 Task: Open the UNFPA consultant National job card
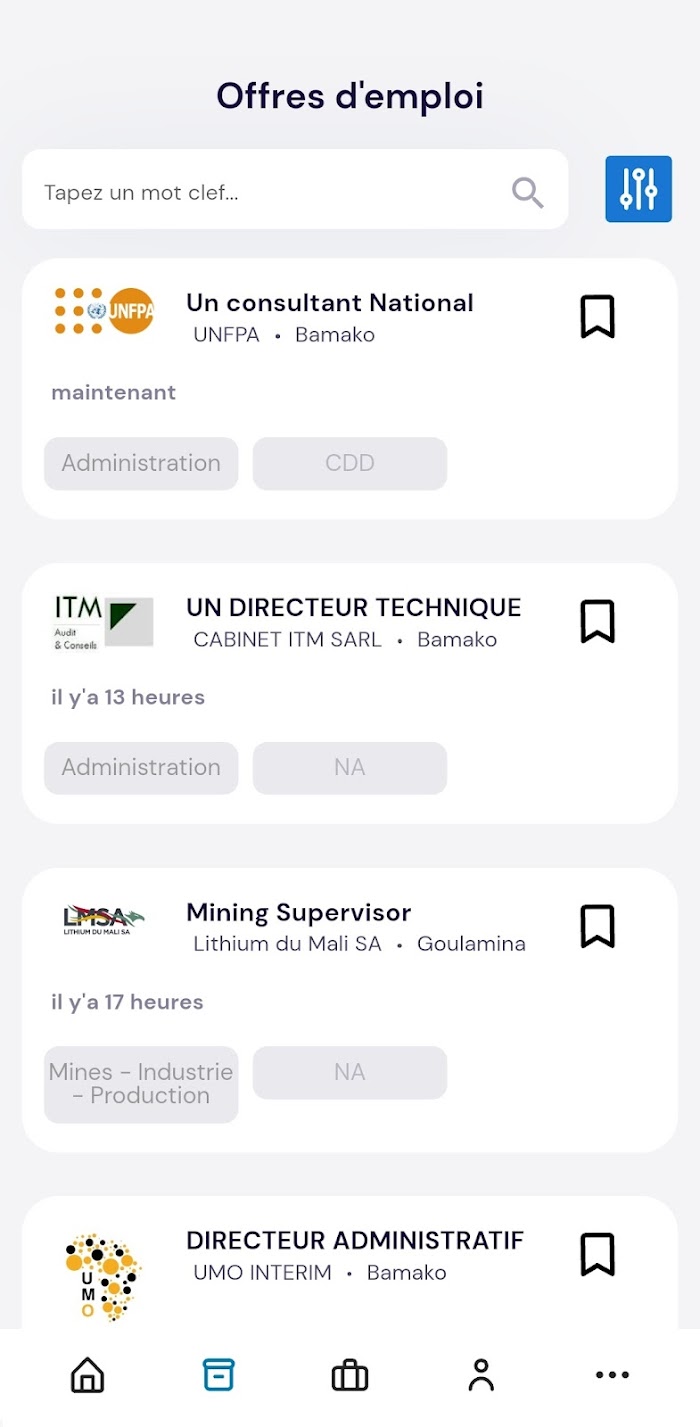point(350,389)
